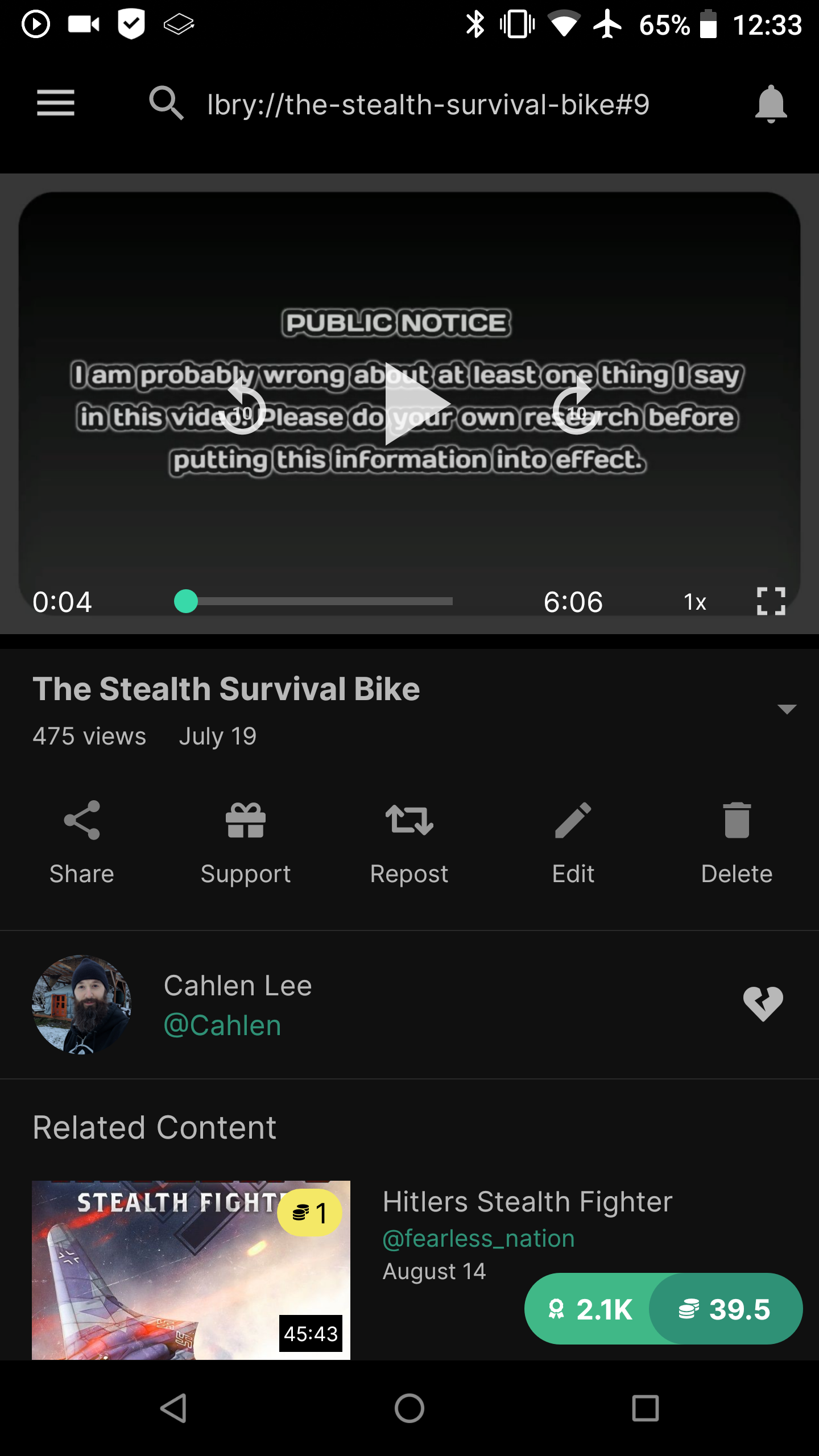Open the hamburger navigation menu
The width and height of the screenshot is (819, 1456).
[x=56, y=104]
